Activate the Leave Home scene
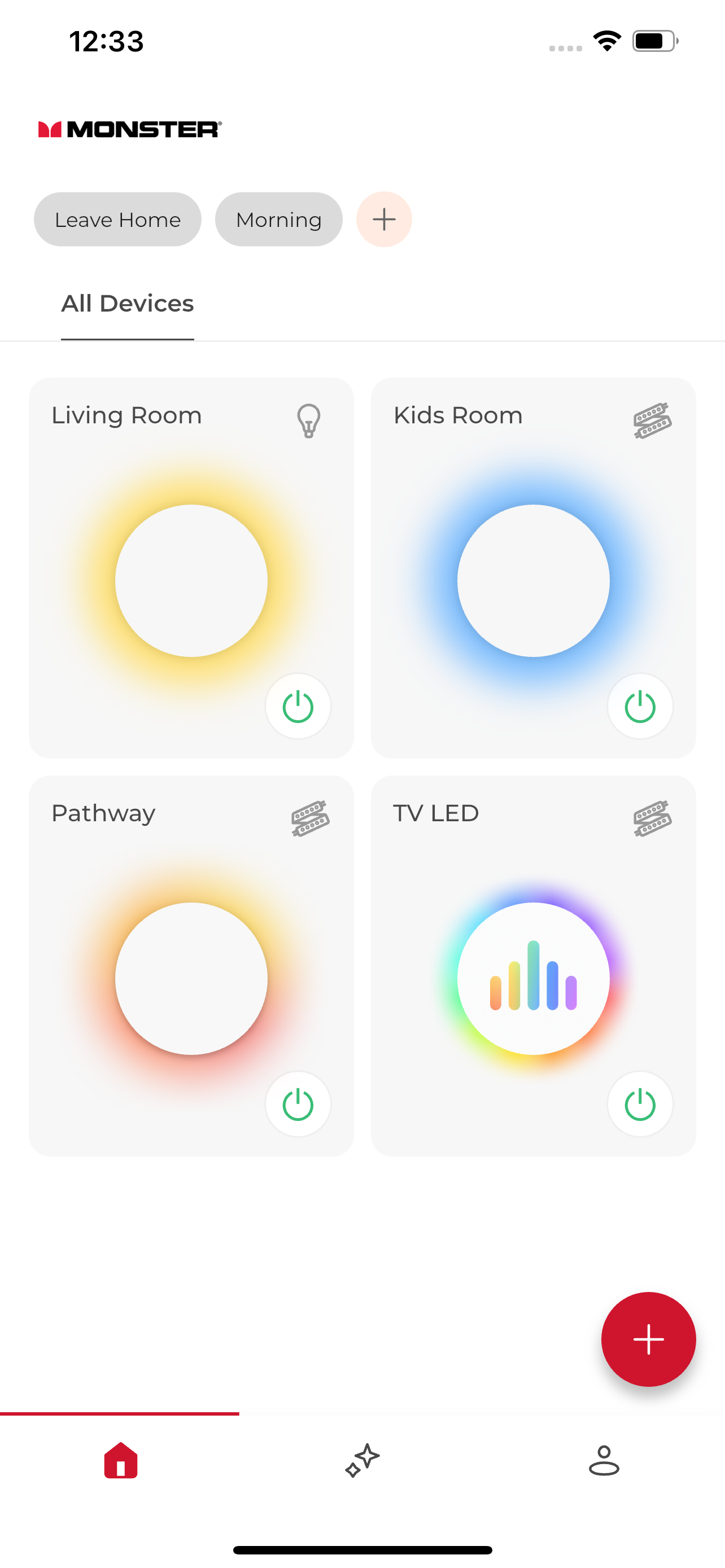This screenshot has height=1568, width=725. tap(117, 219)
